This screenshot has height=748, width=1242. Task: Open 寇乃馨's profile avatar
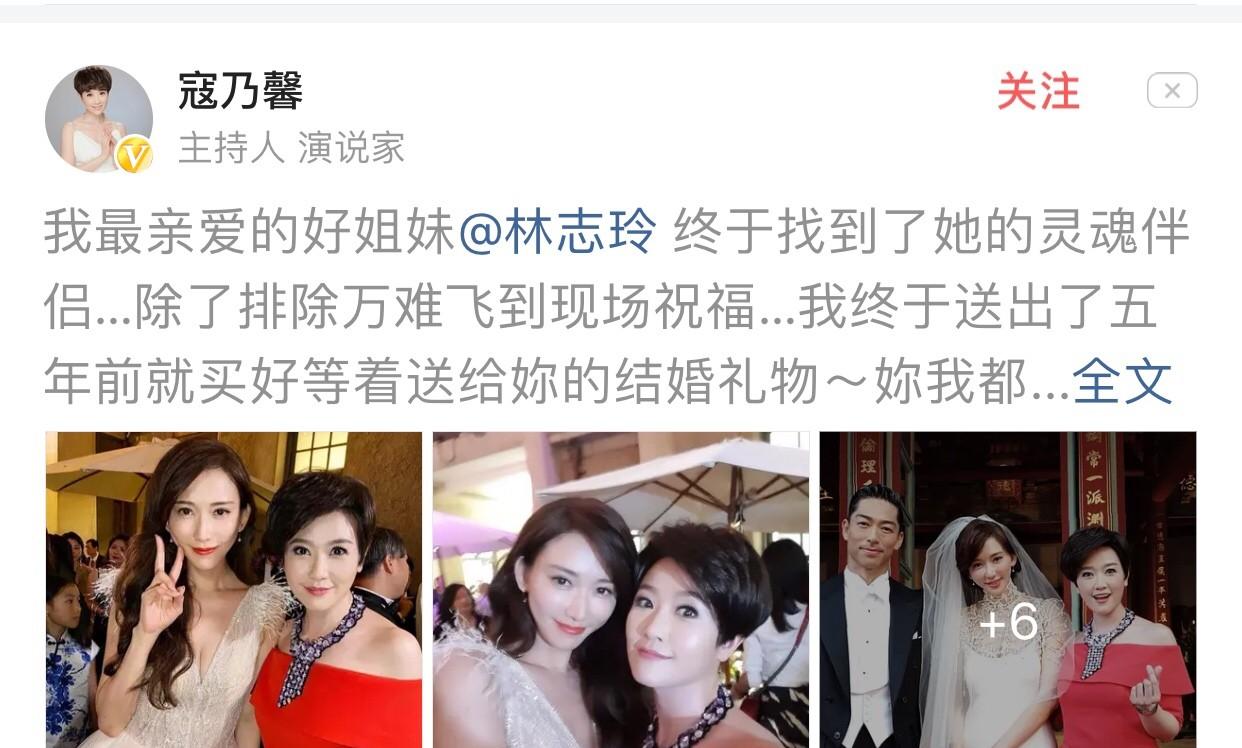tap(99, 120)
